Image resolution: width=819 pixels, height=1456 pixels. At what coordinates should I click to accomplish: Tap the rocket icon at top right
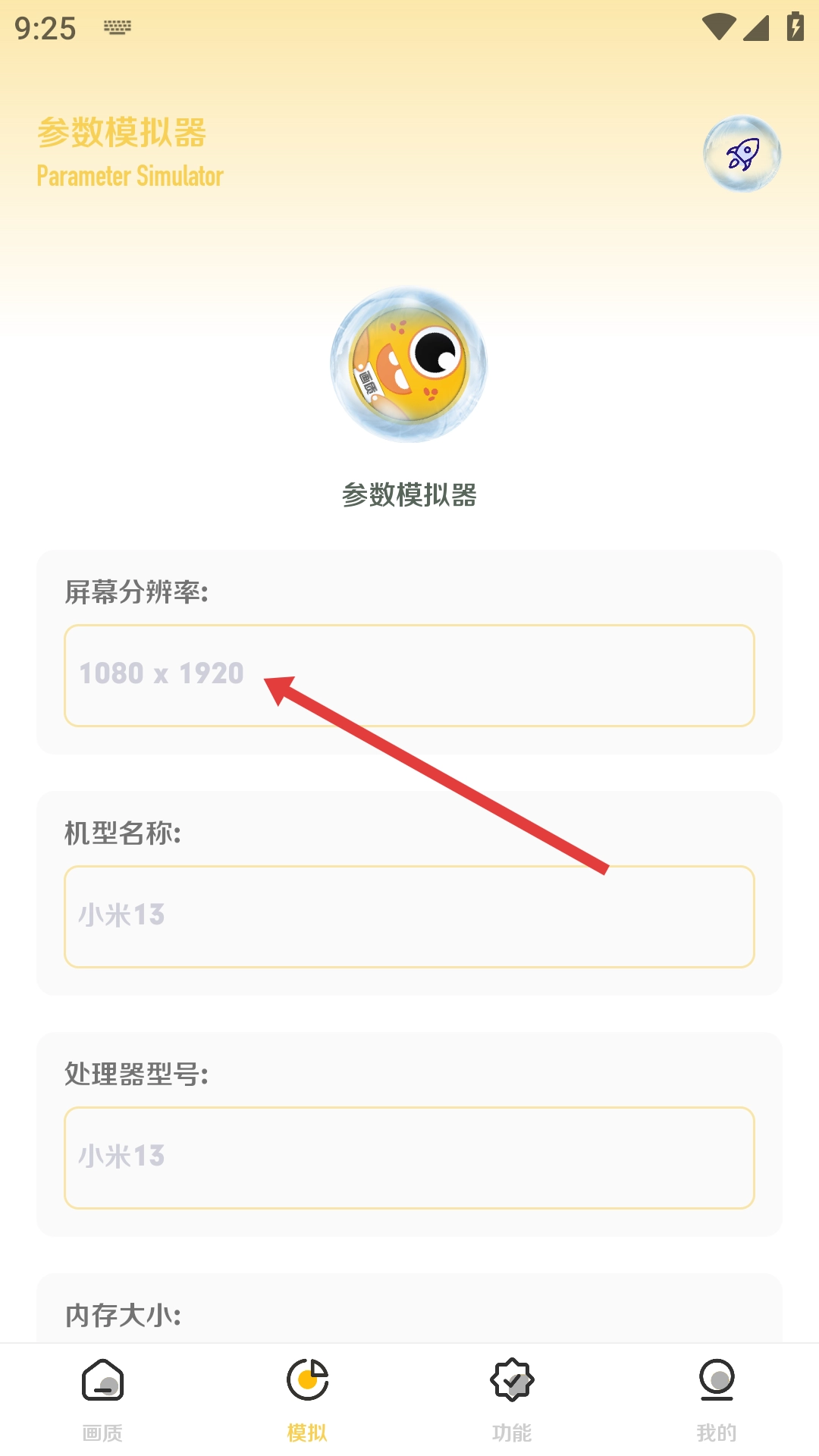click(742, 154)
